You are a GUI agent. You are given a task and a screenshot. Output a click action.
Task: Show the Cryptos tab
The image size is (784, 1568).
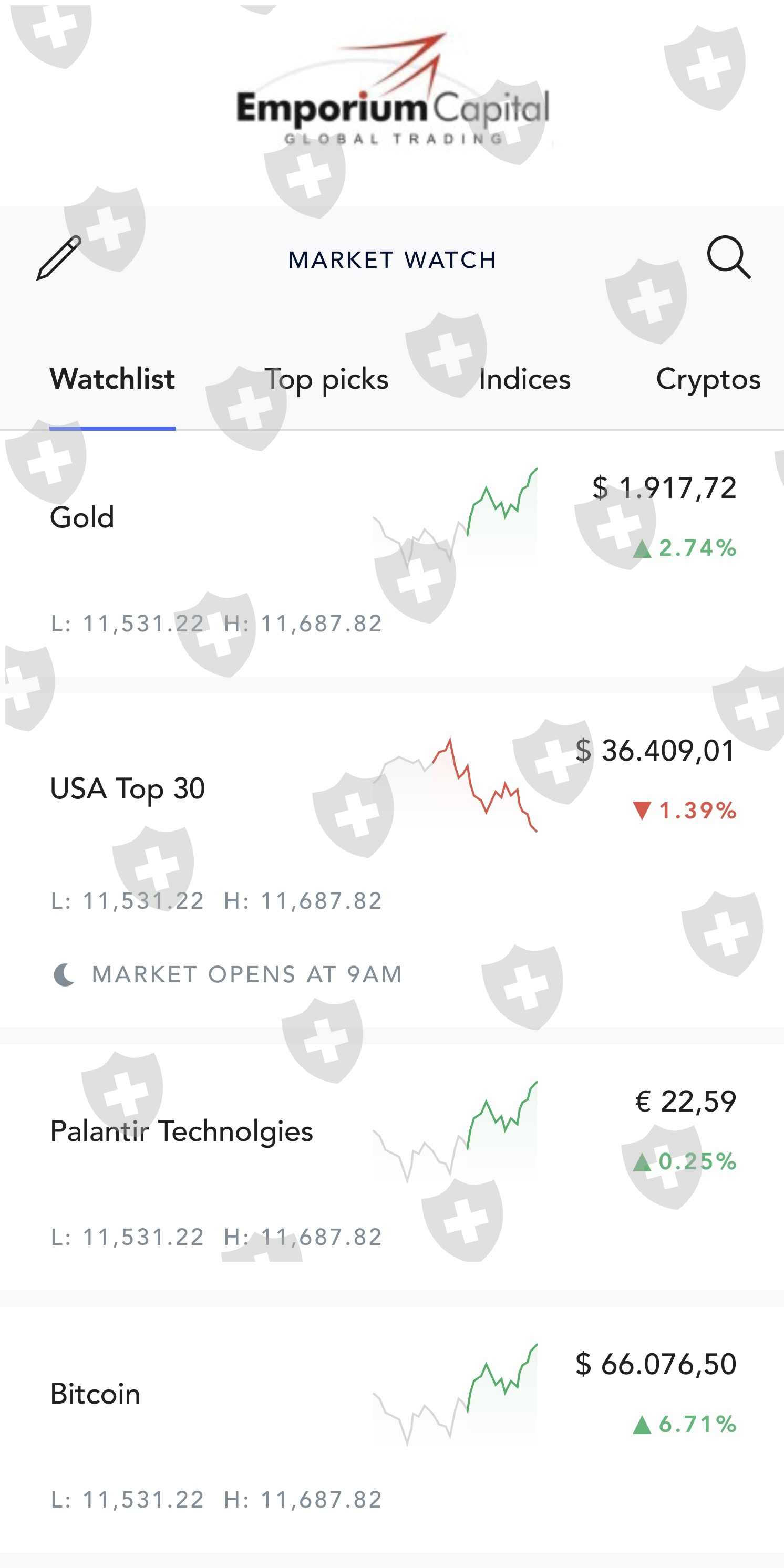point(708,379)
